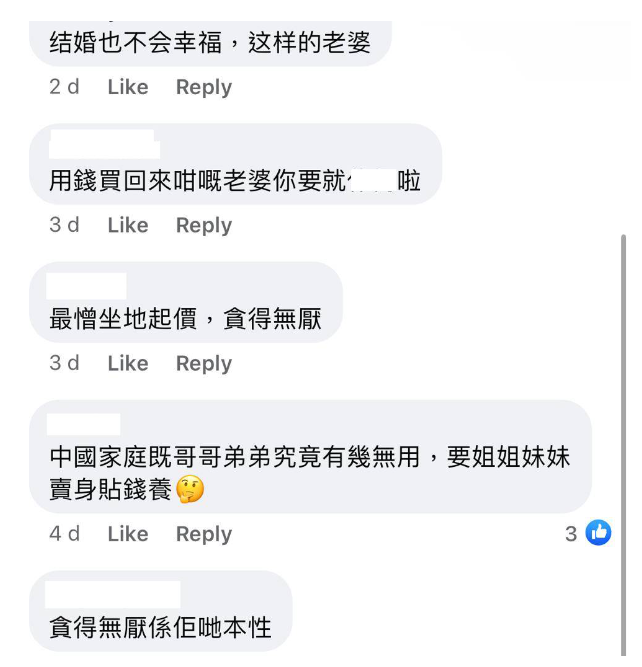This screenshot has height=667, width=642.
Task: Reply to comment starting 用錢買回來咁嘅老婆
Action: [x=203, y=225]
